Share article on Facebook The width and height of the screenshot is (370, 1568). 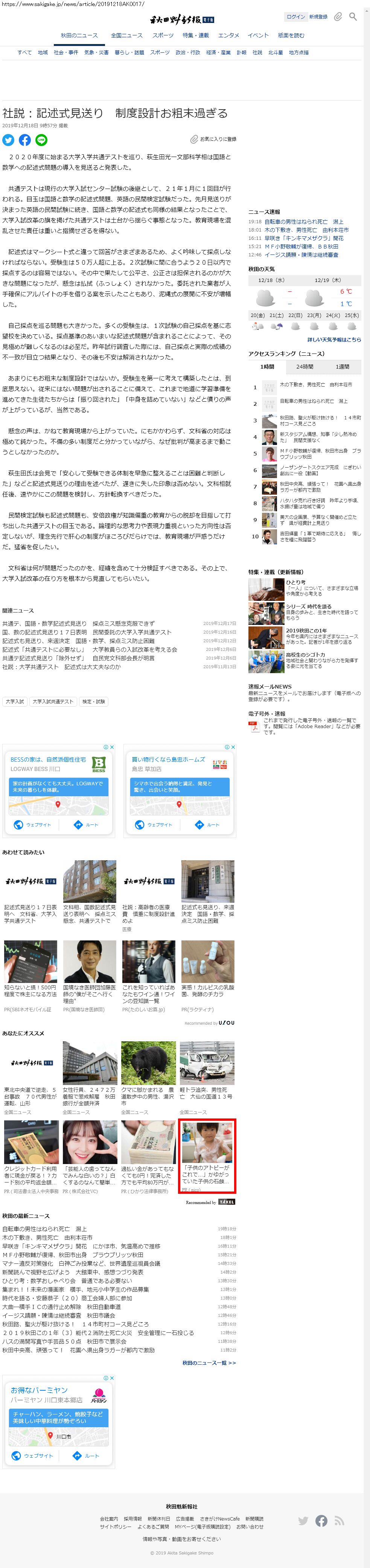(x=25, y=140)
